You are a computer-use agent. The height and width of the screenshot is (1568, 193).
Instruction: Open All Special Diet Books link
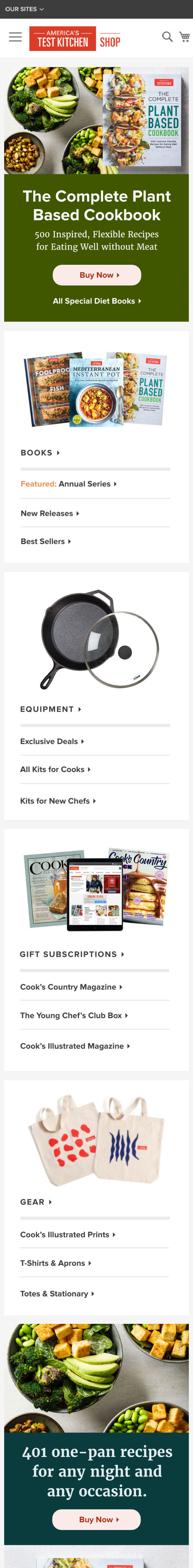(x=96, y=301)
